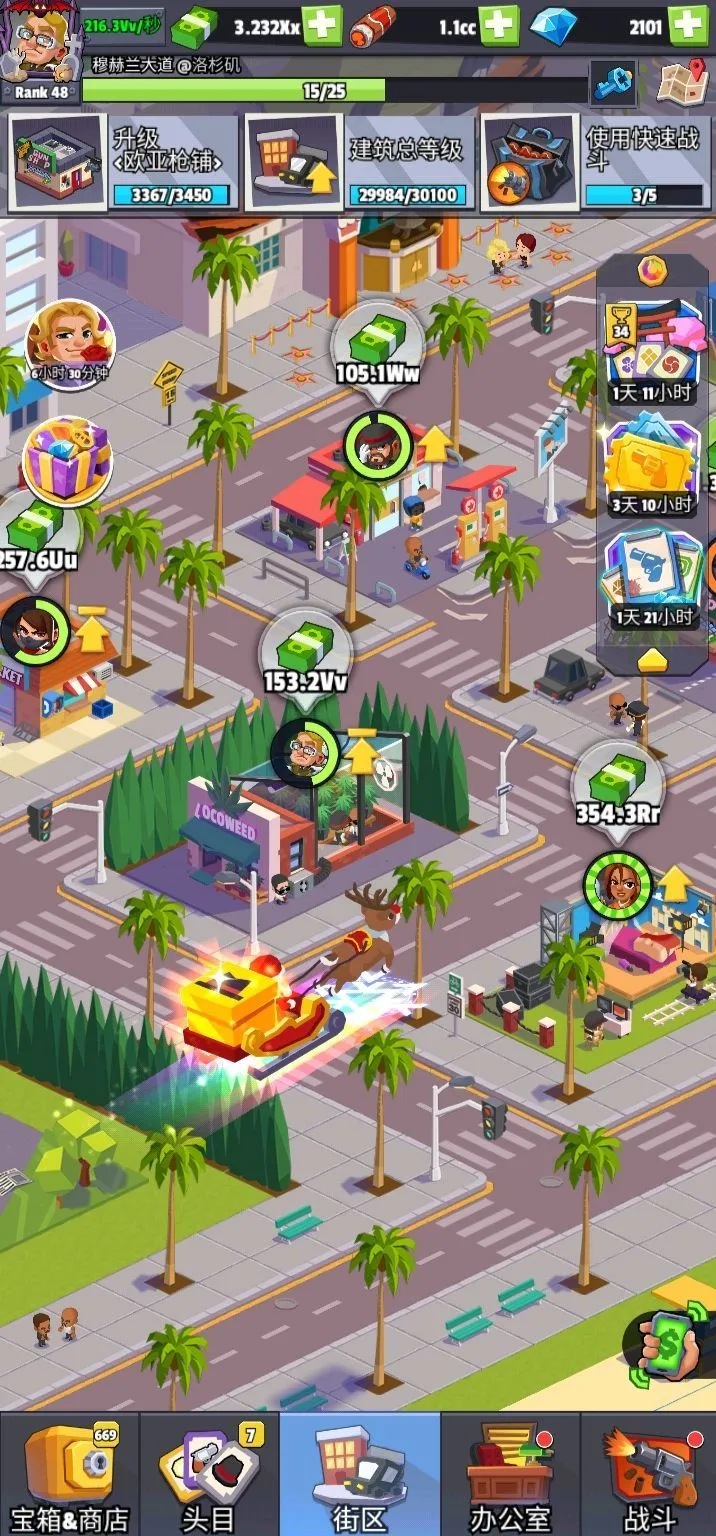Switch to the 头目 tab
The height and width of the screenshot is (1536, 716).
tap(210, 1476)
